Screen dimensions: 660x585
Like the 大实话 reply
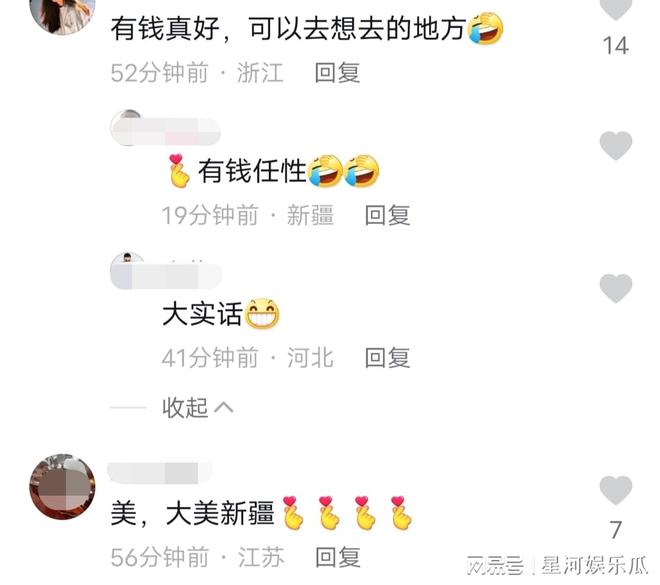point(615,289)
